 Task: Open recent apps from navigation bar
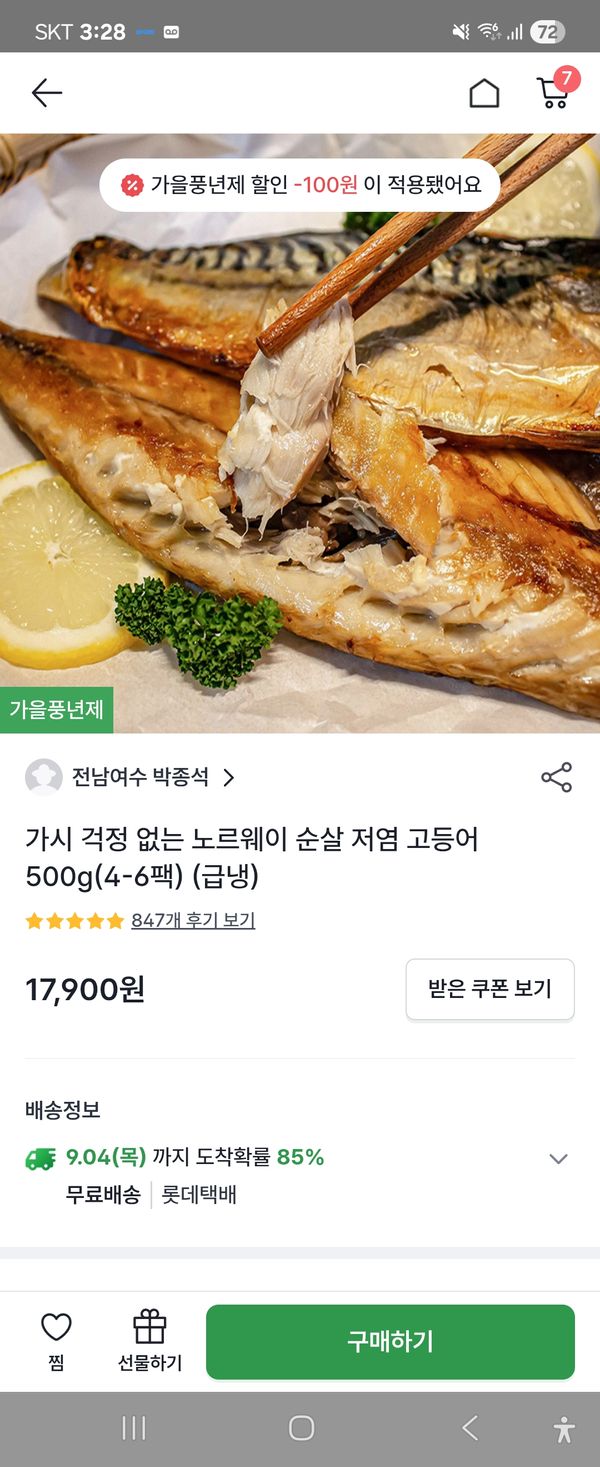click(134, 1428)
